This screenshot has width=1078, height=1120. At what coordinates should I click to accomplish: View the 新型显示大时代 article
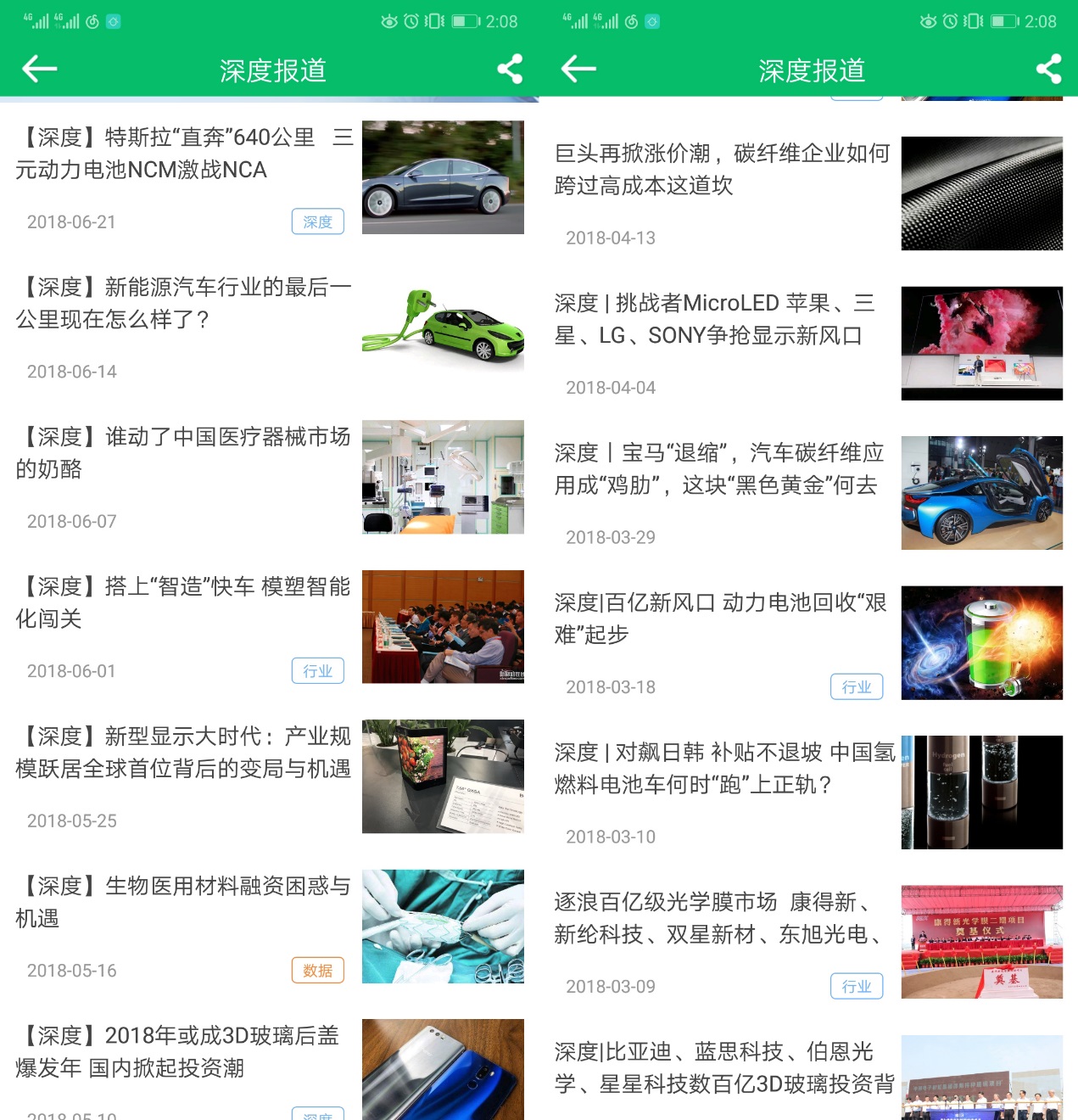pyautogui.click(x=184, y=753)
